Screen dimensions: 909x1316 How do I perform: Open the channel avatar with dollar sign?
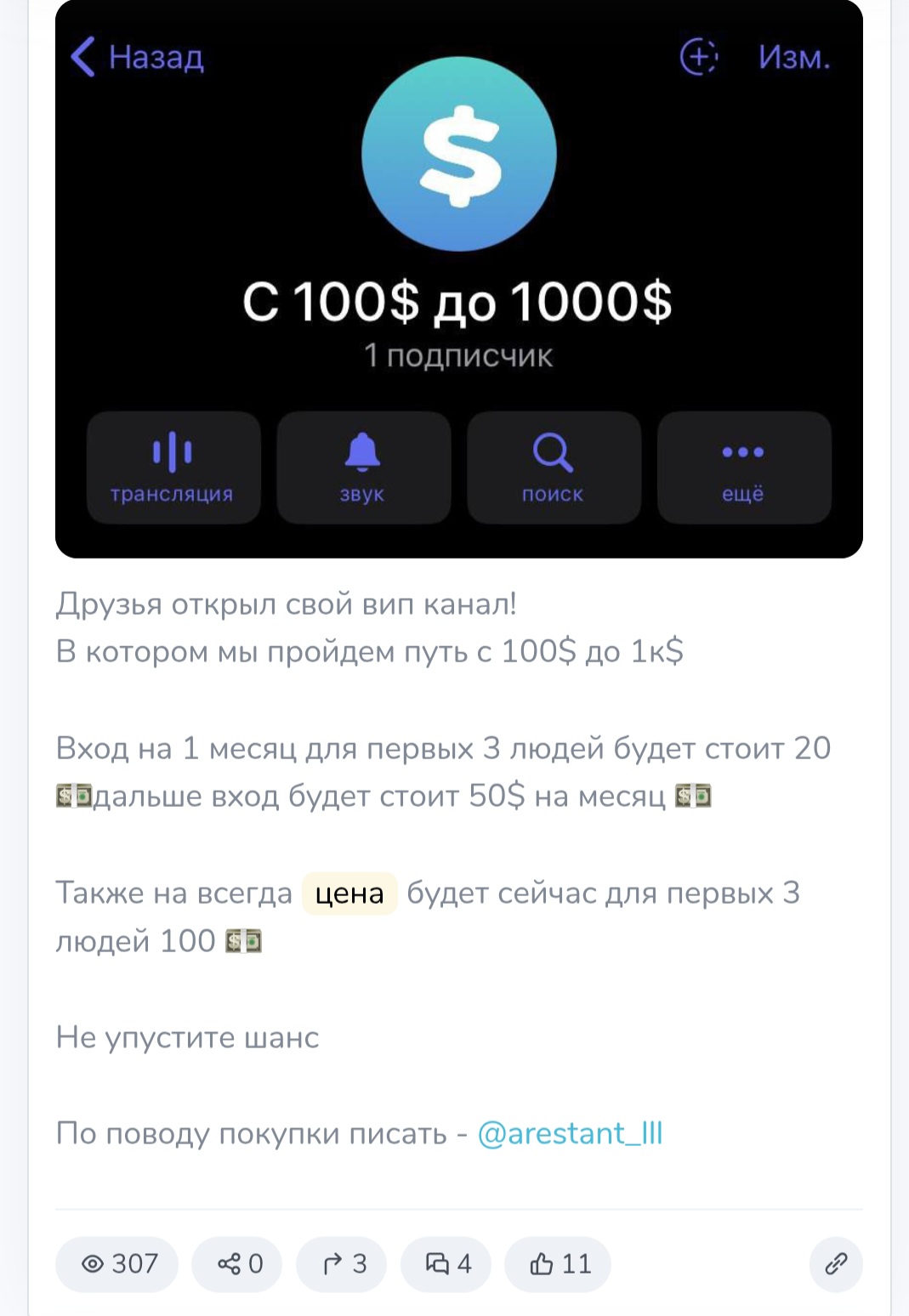click(x=457, y=155)
